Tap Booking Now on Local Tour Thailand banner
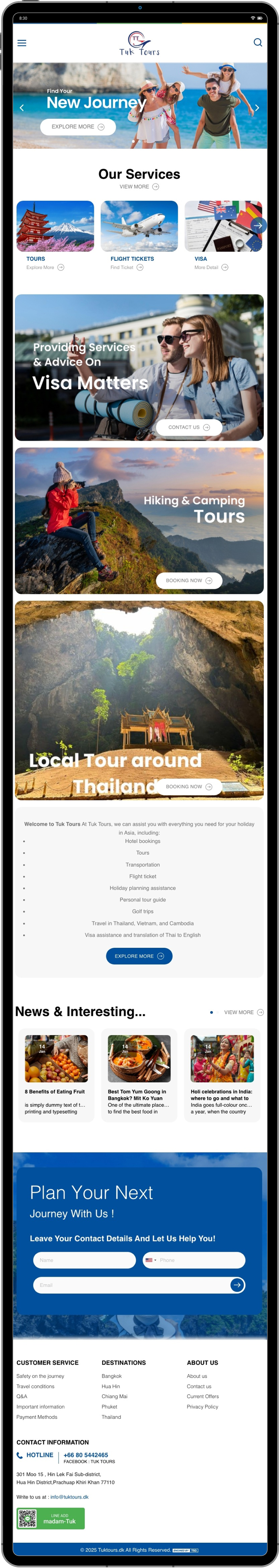Screen dimensions: 279x1568 point(189,787)
